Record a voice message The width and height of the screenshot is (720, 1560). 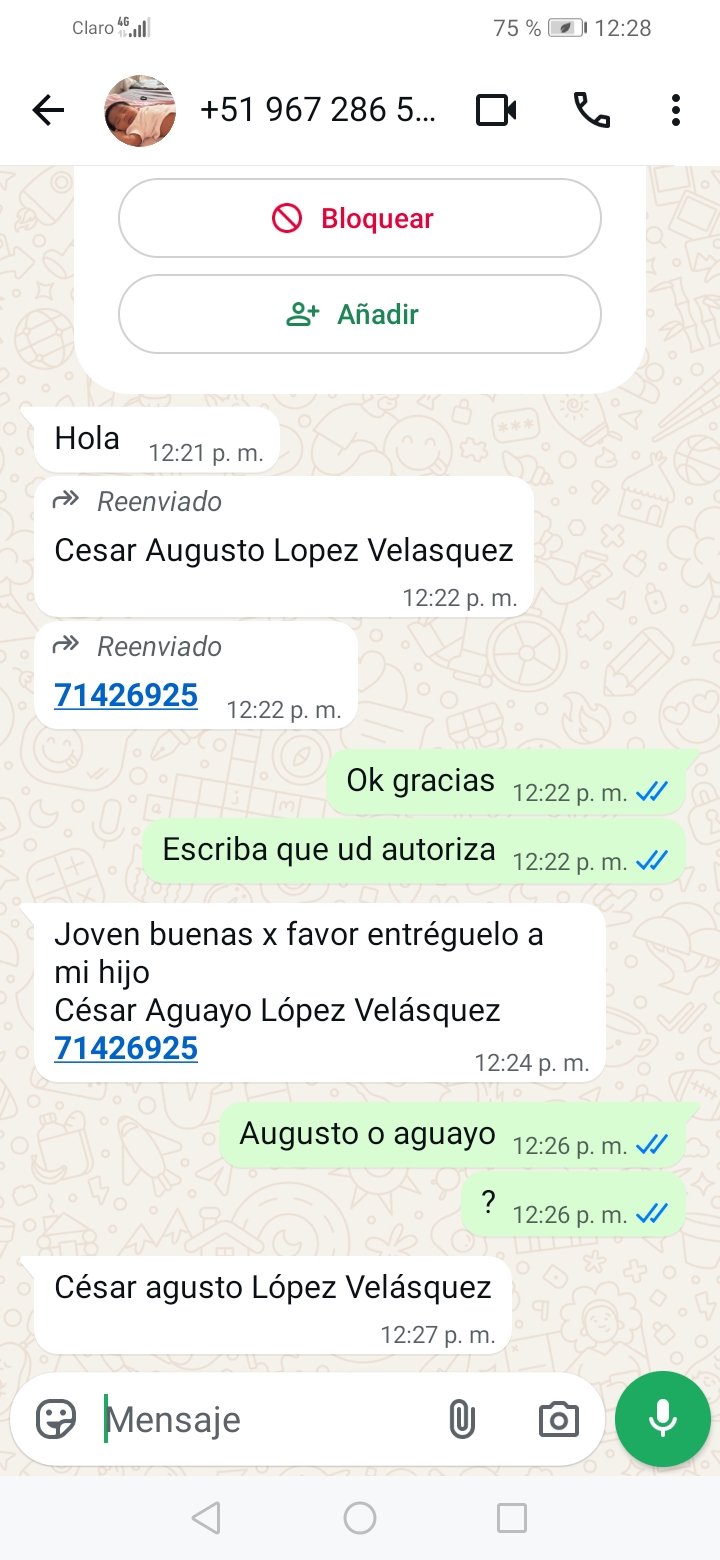[662, 1419]
